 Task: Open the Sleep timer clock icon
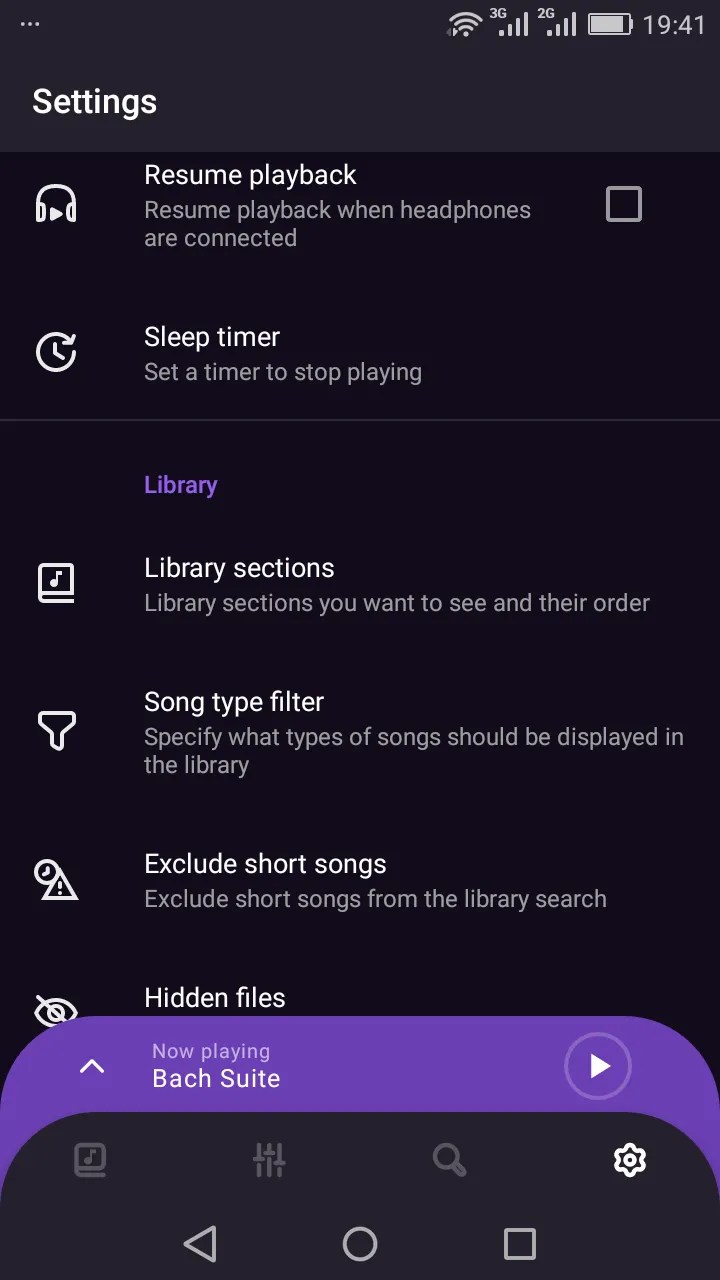click(x=56, y=351)
